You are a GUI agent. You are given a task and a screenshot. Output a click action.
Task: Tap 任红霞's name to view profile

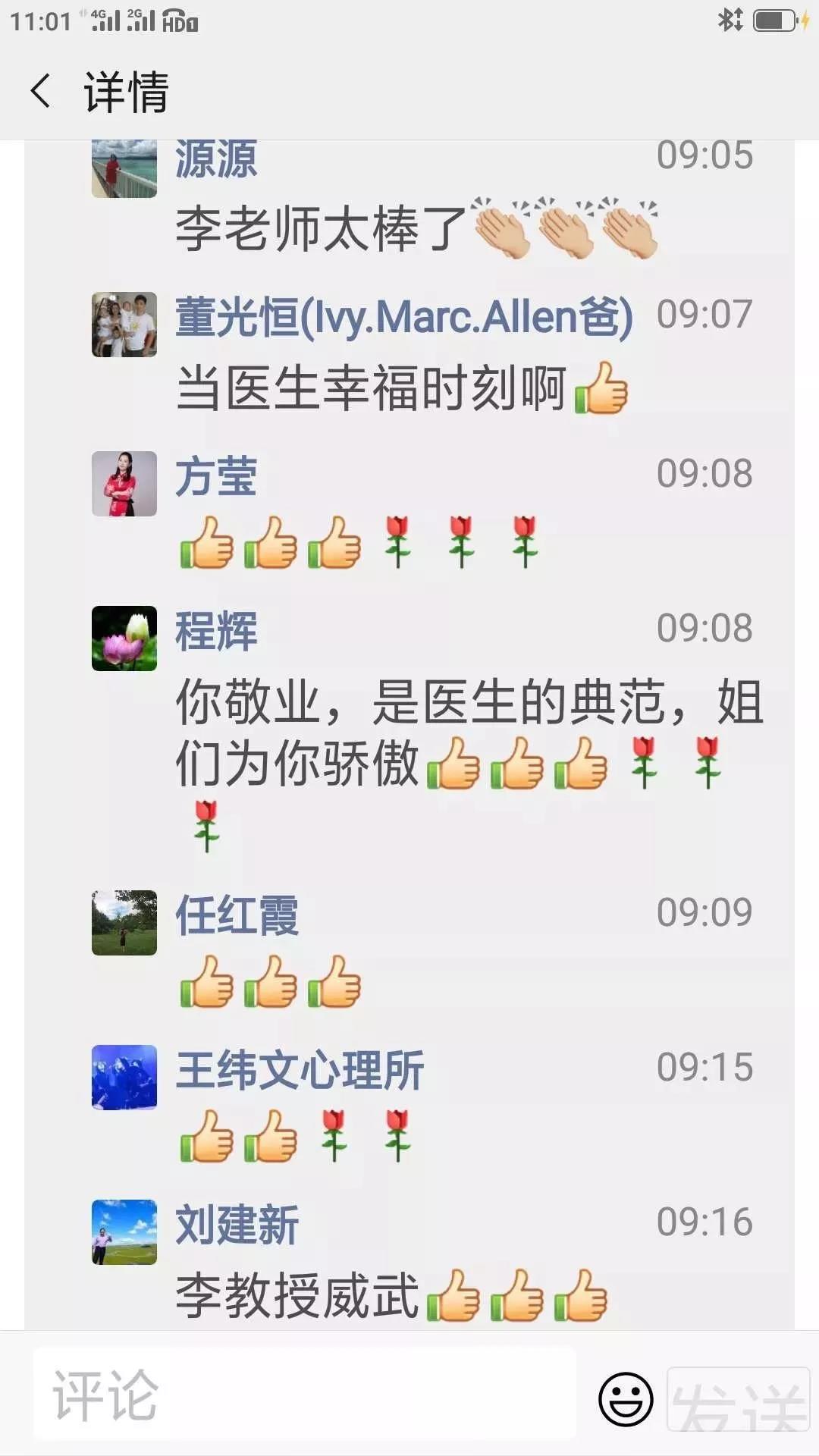(x=237, y=915)
